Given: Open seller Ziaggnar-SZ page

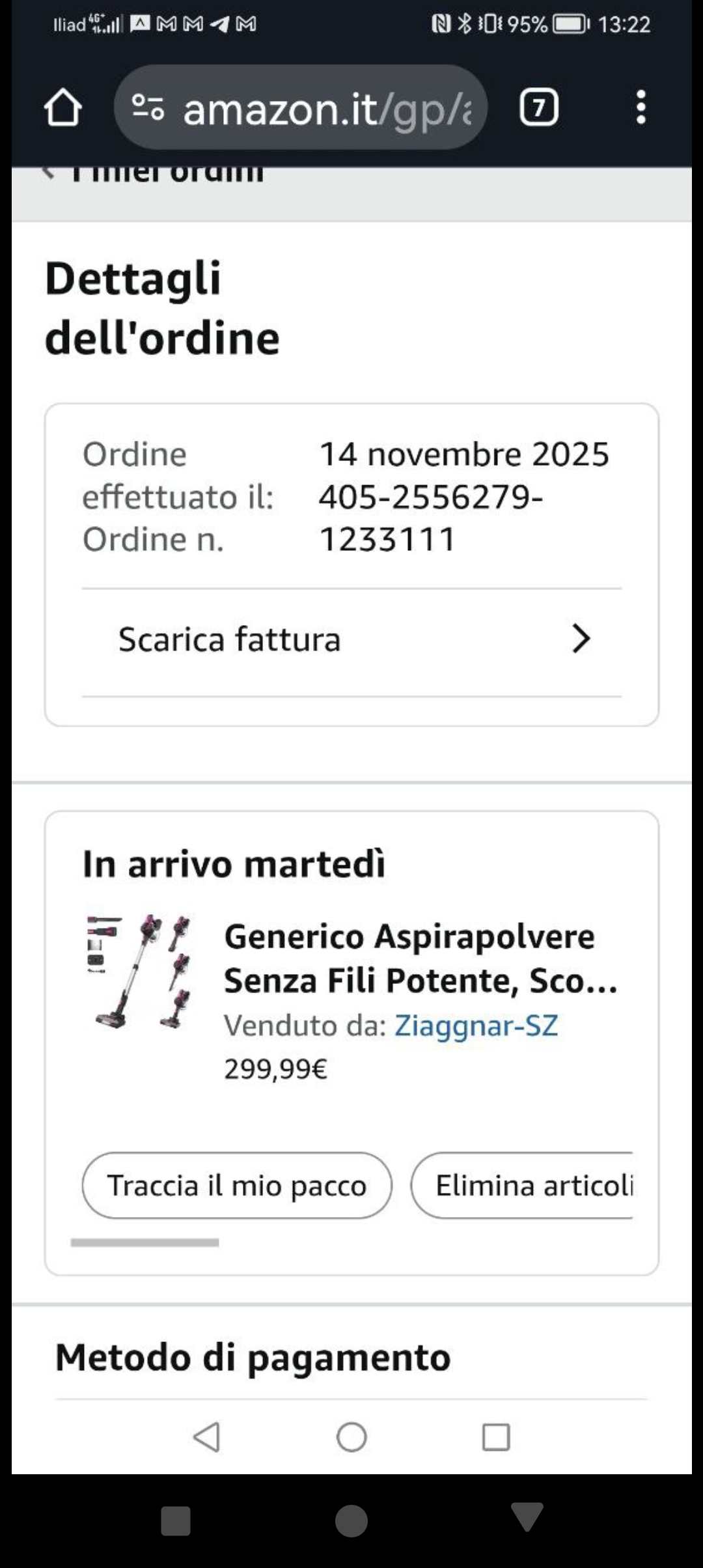Looking at the screenshot, I should pyautogui.click(x=476, y=1026).
